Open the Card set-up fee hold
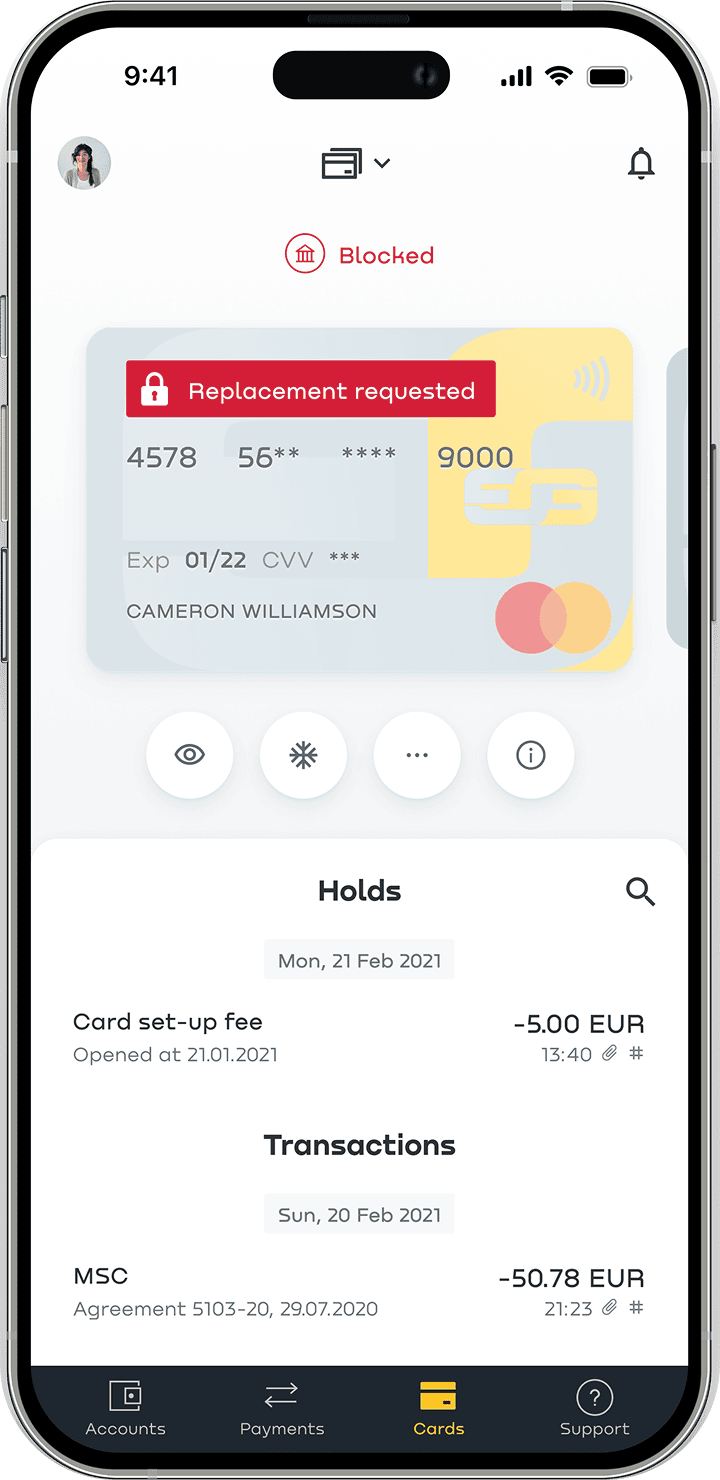This screenshot has height=1480, width=720. coord(358,1037)
